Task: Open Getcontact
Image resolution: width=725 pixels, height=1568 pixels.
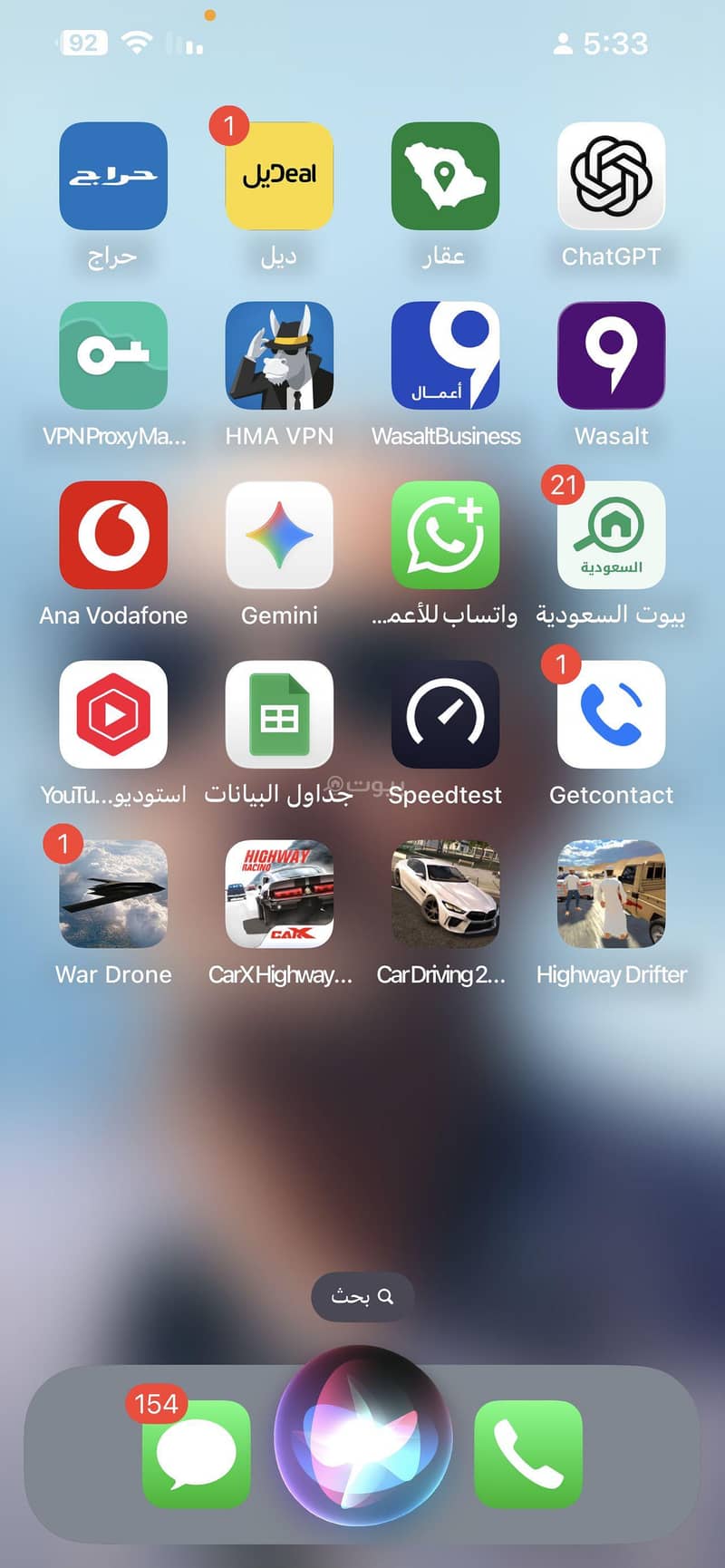Action: pyautogui.click(x=611, y=714)
